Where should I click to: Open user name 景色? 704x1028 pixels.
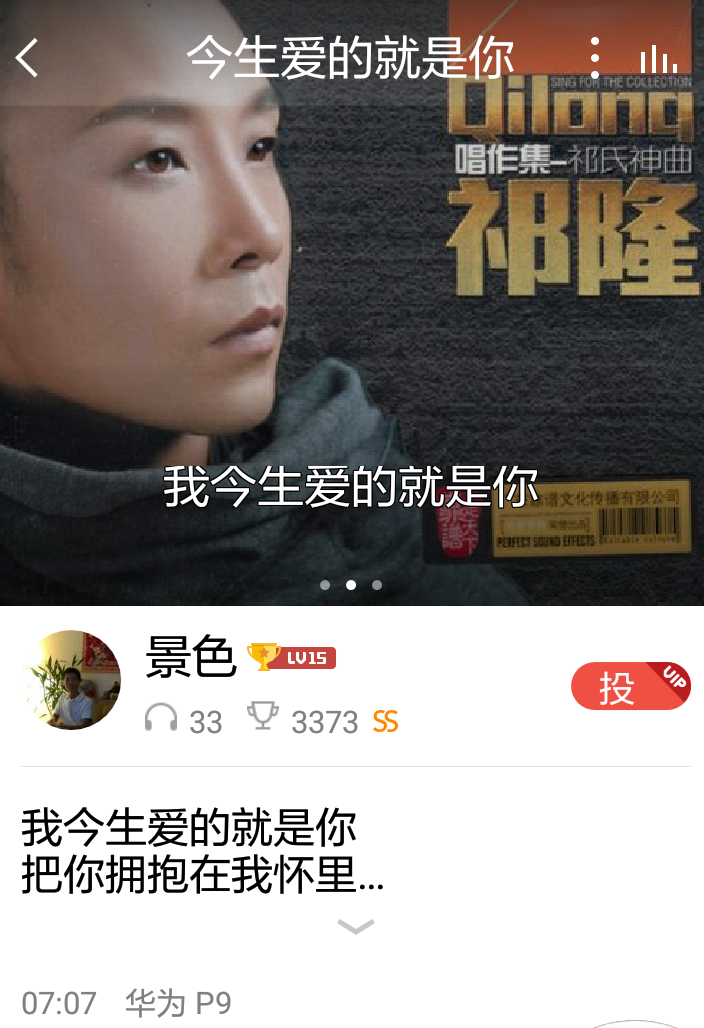(190, 657)
